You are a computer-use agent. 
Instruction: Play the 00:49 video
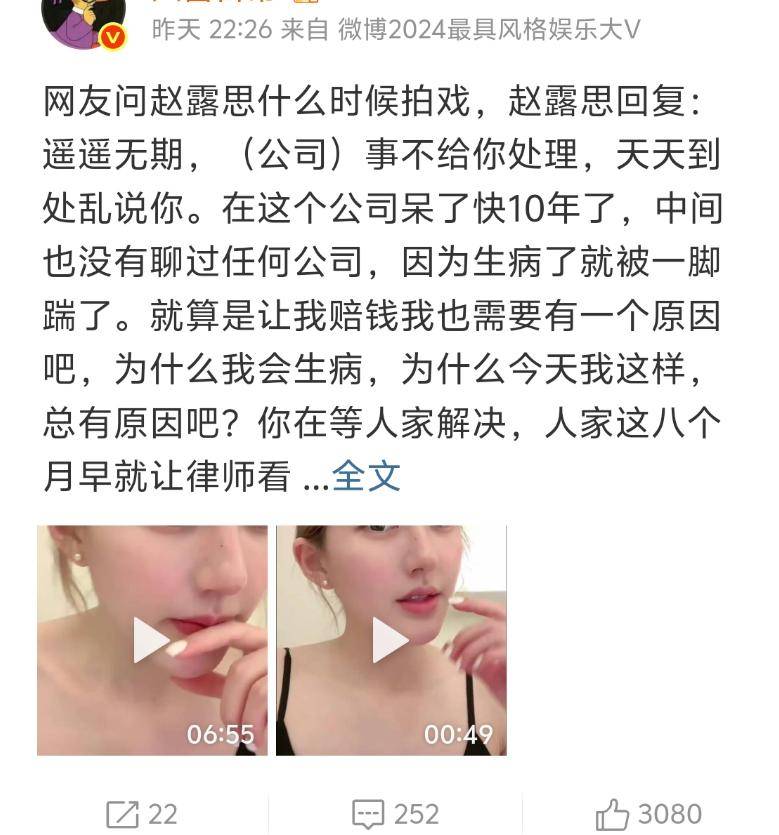391,640
